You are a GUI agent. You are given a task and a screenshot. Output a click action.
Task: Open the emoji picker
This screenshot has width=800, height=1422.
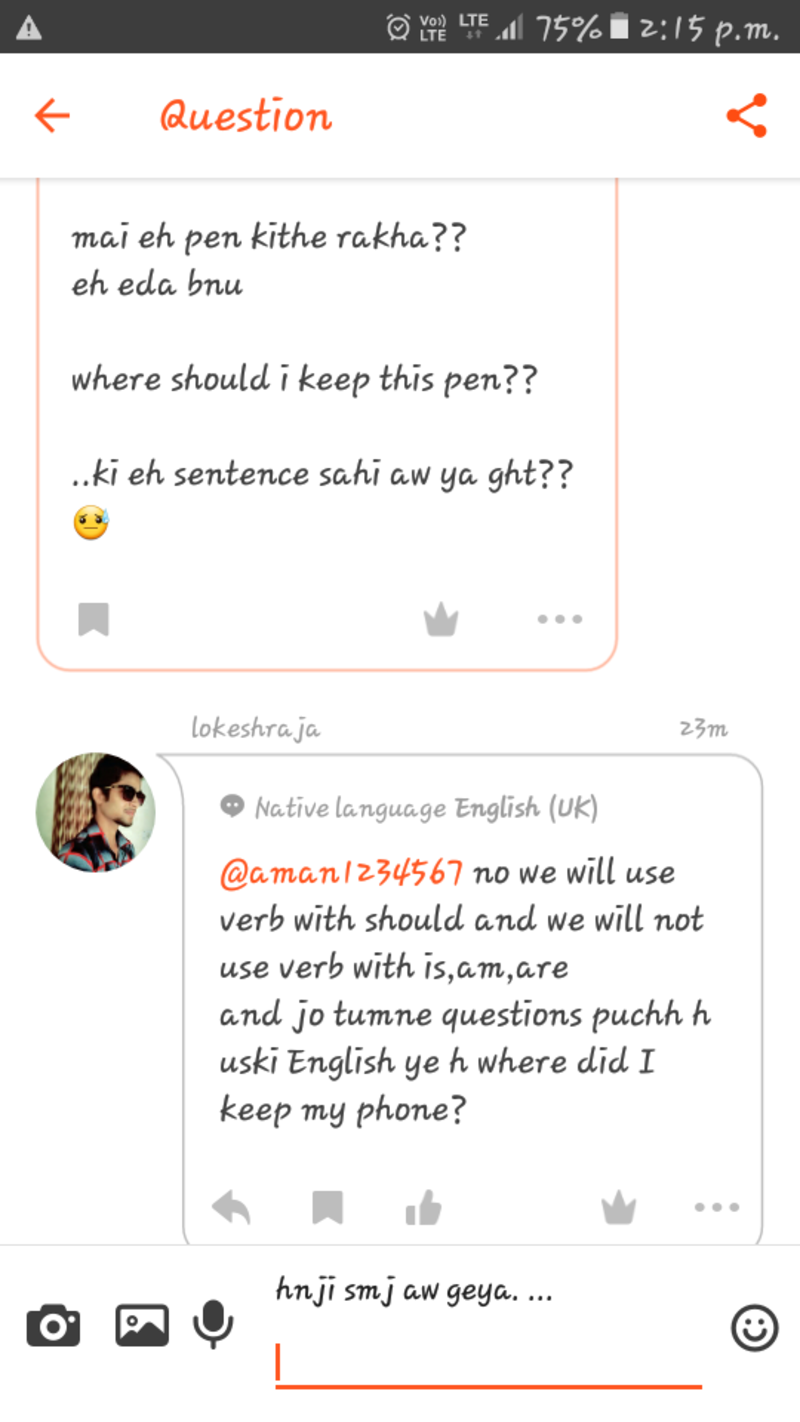click(x=754, y=1328)
